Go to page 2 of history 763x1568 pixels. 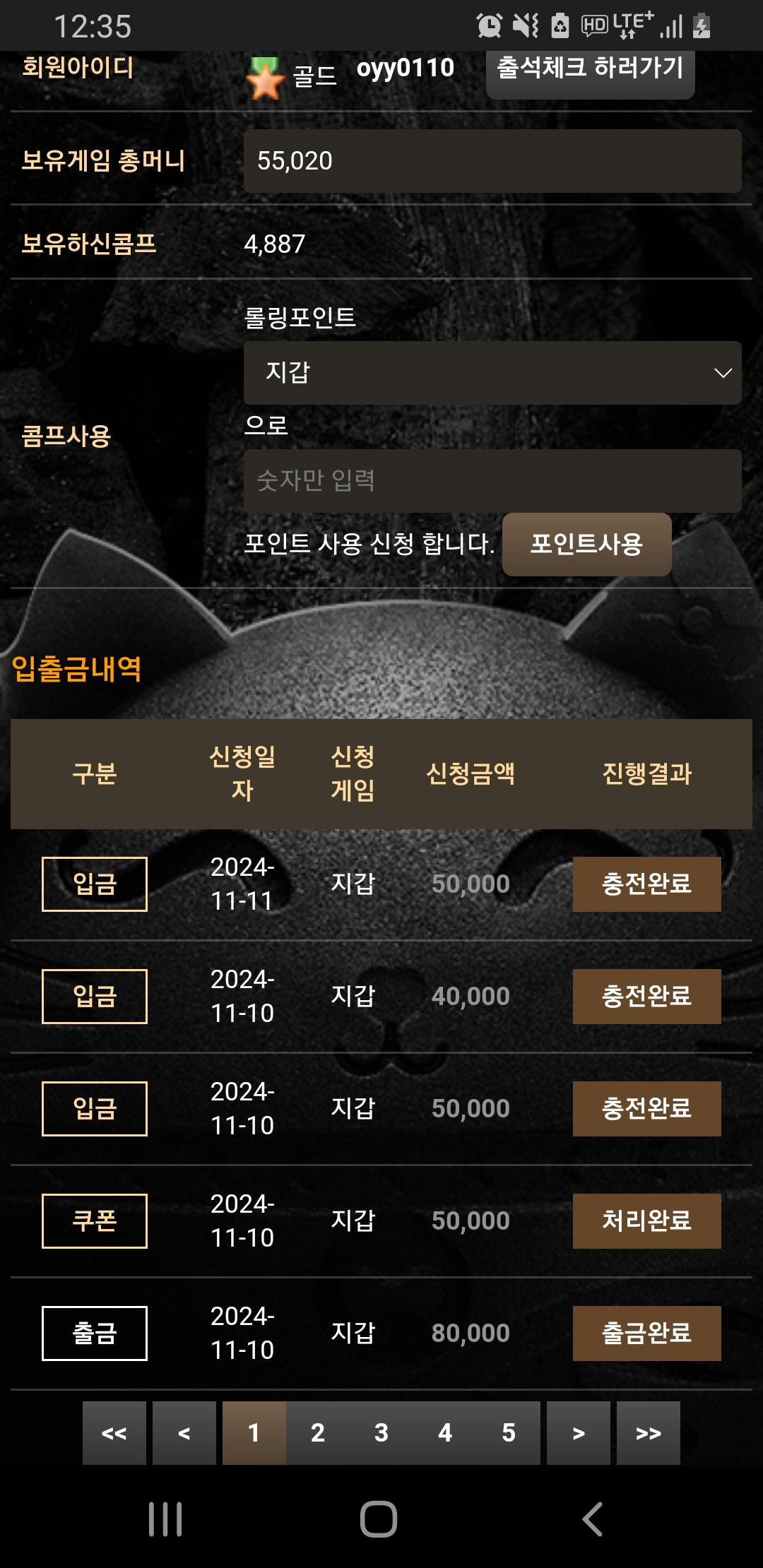tap(318, 1433)
